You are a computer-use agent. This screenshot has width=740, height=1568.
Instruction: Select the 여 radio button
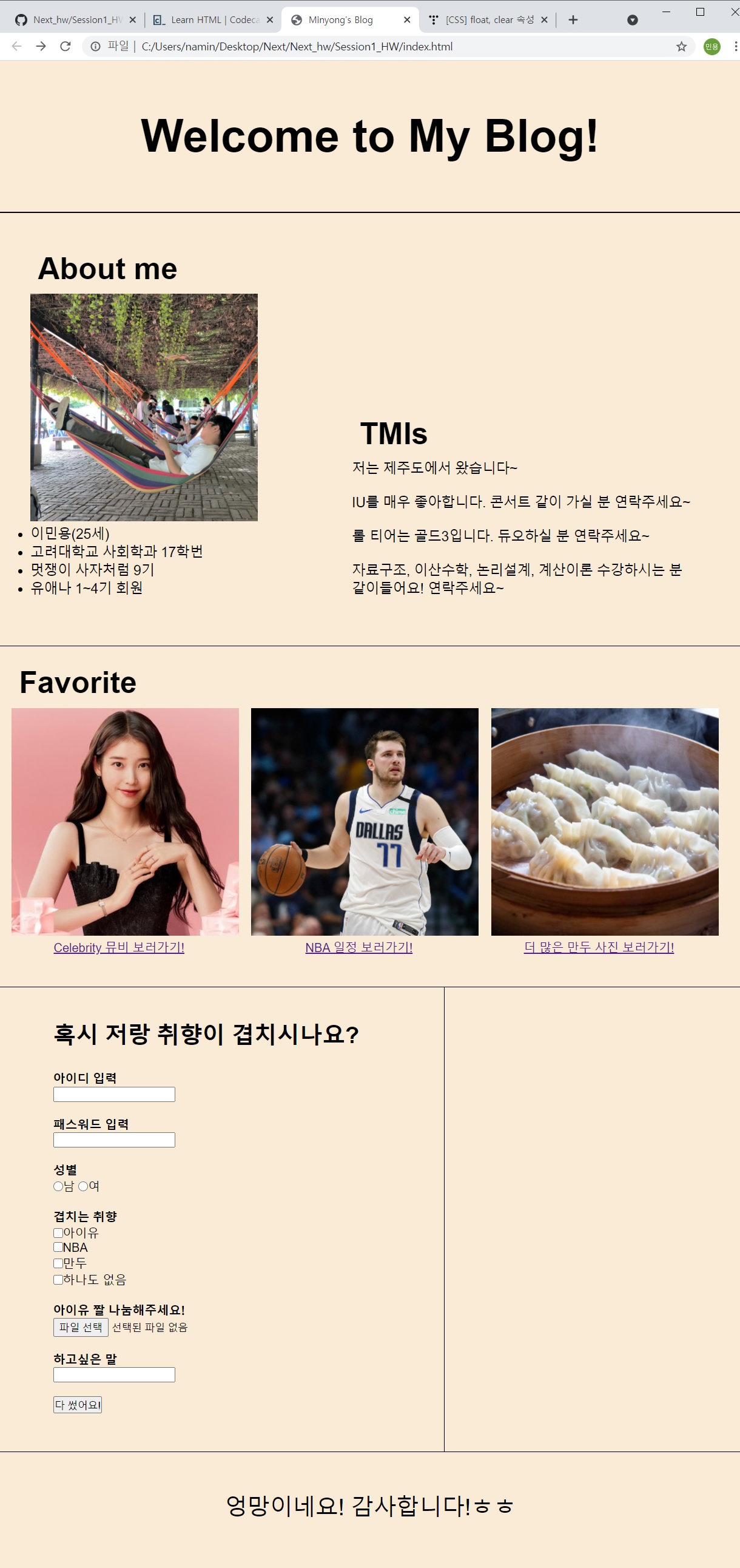pos(83,1186)
